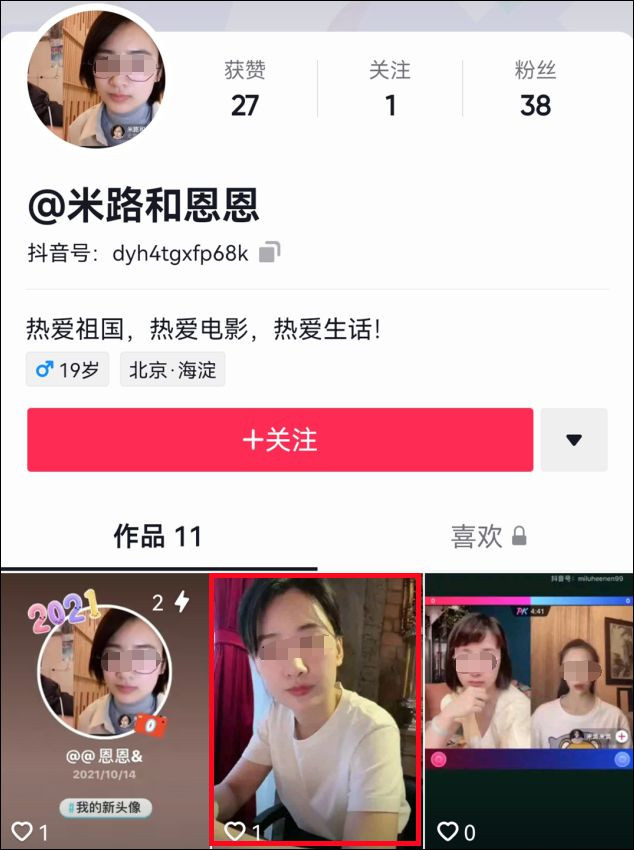Switch to the 作品 11 tab
The image size is (634, 850).
click(x=158, y=537)
